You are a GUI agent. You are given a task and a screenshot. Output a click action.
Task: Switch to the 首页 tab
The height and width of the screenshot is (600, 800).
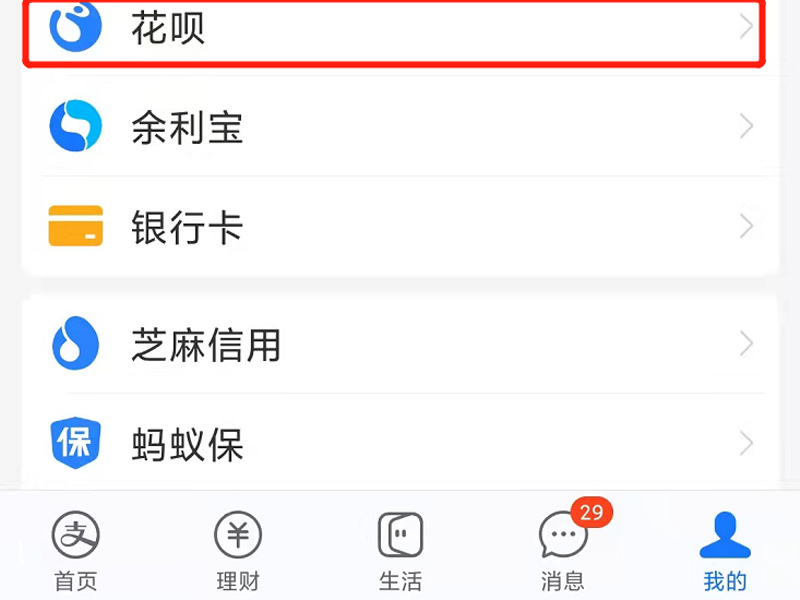76,551
